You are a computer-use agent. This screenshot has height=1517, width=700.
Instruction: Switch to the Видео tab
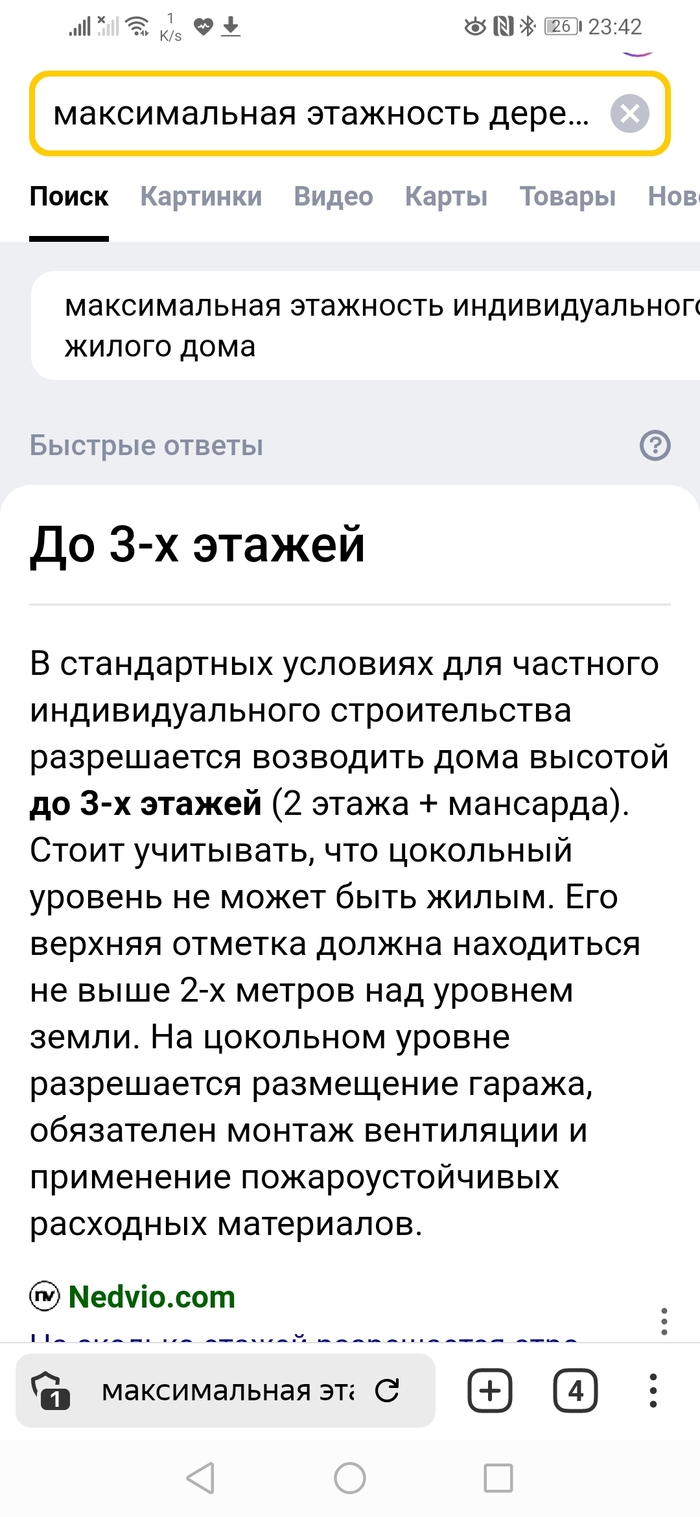click(333, 196)
